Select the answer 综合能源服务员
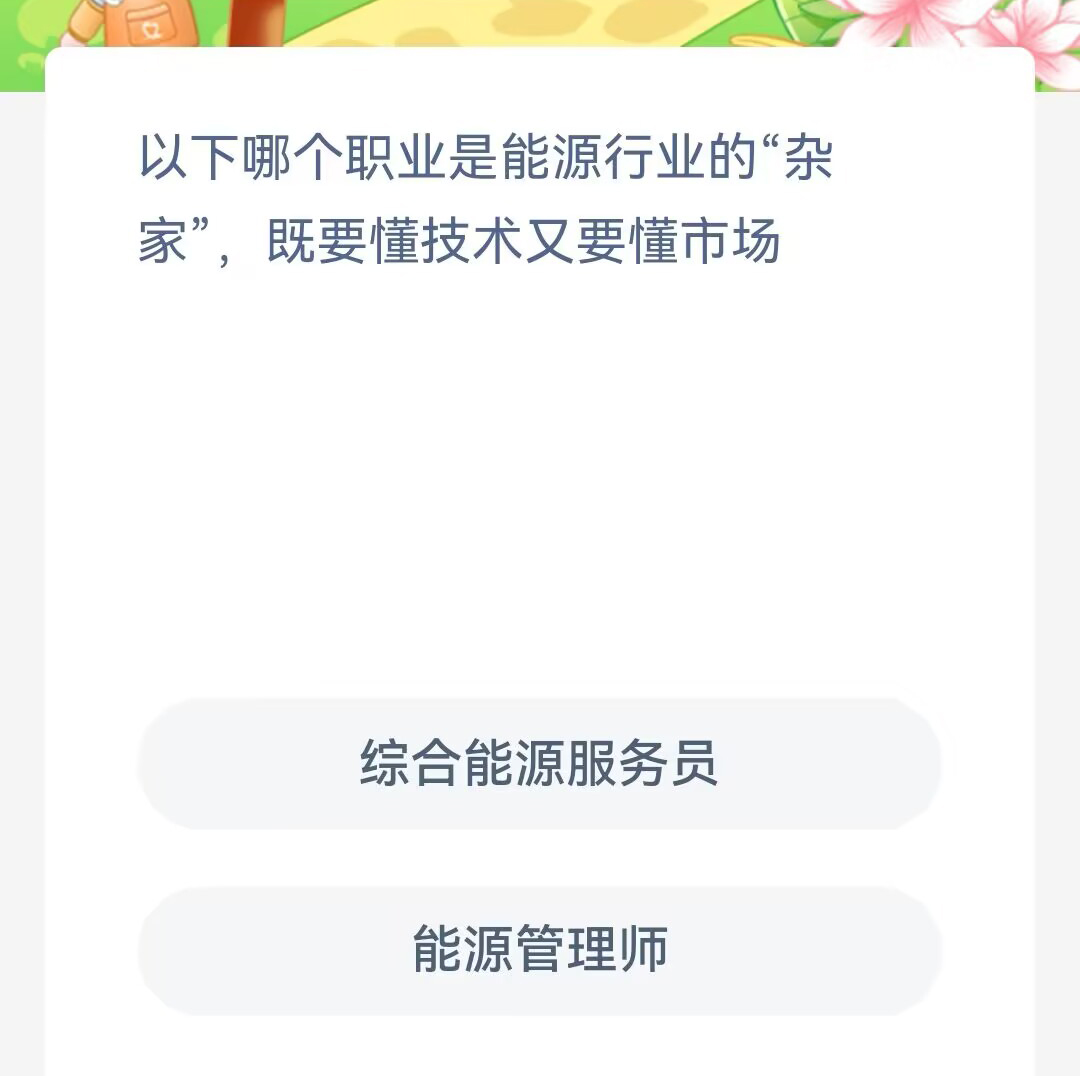 pos(539,764)
